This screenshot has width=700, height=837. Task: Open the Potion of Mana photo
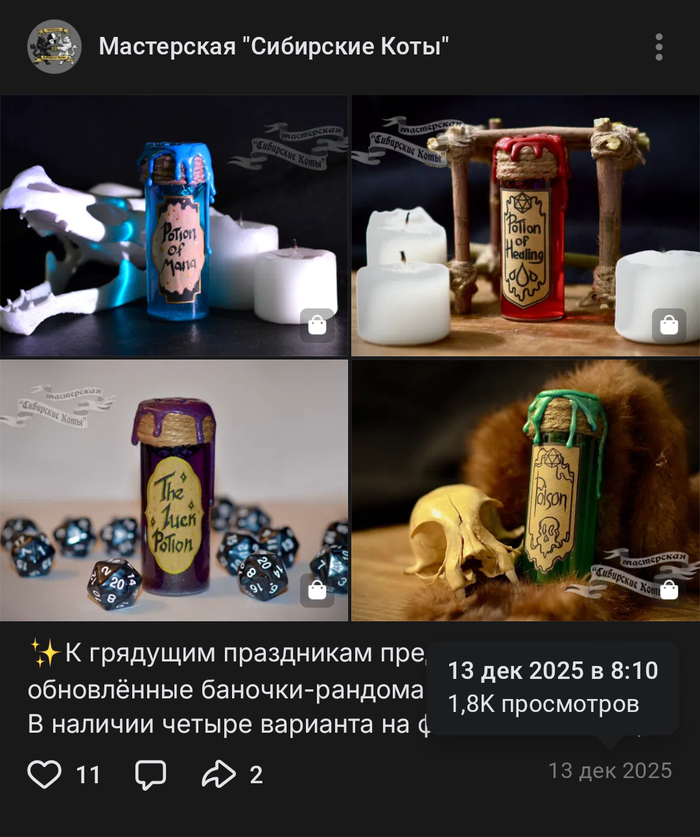(174, 225)
